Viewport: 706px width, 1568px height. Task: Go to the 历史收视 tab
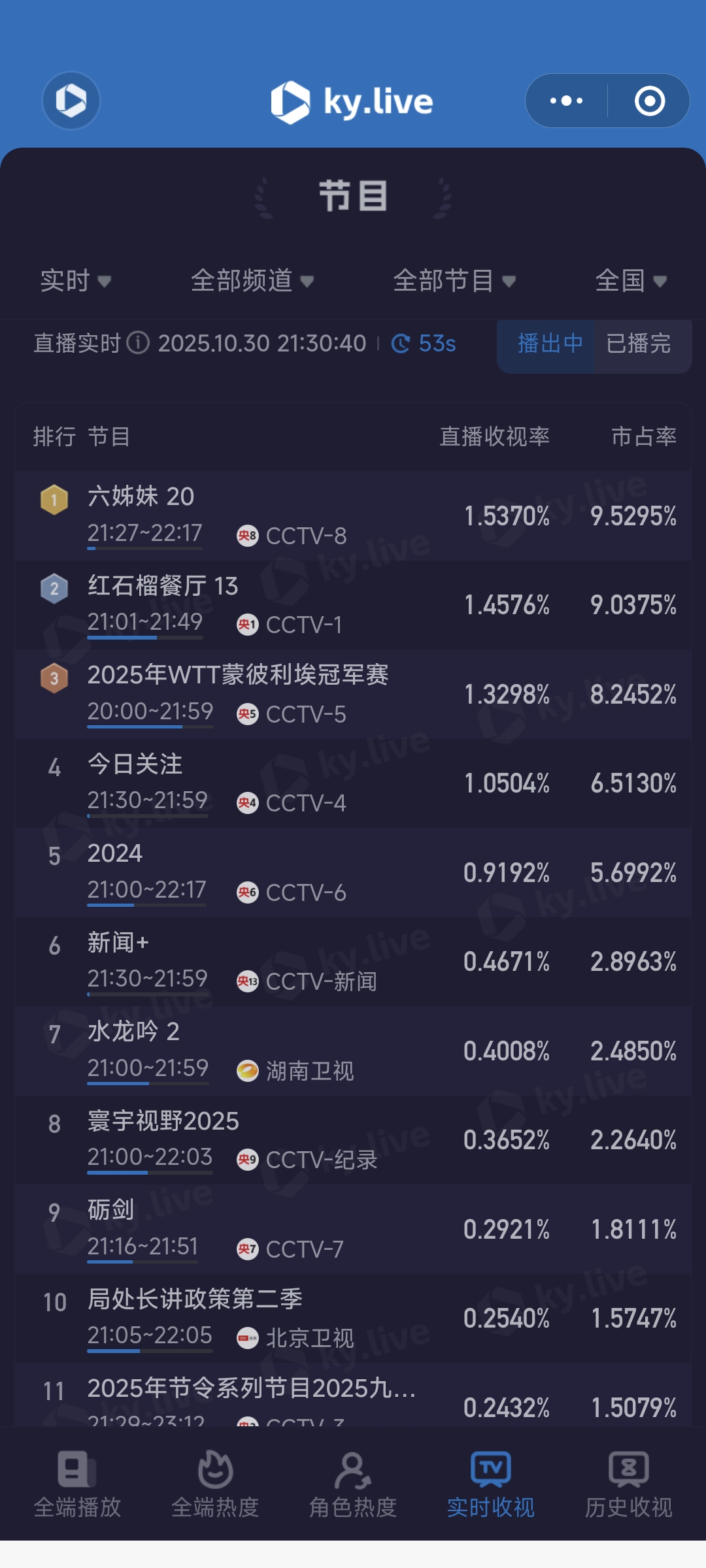coord(628,1484)
